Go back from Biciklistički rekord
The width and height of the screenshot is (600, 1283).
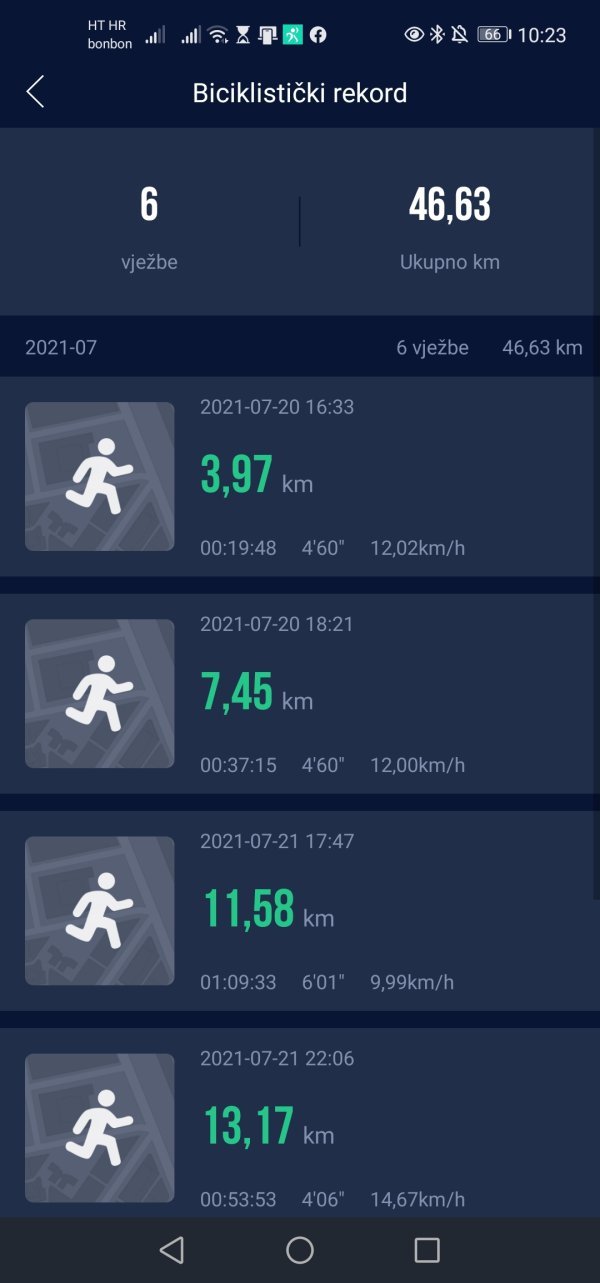pyautogui.click(x=36, y=93)
